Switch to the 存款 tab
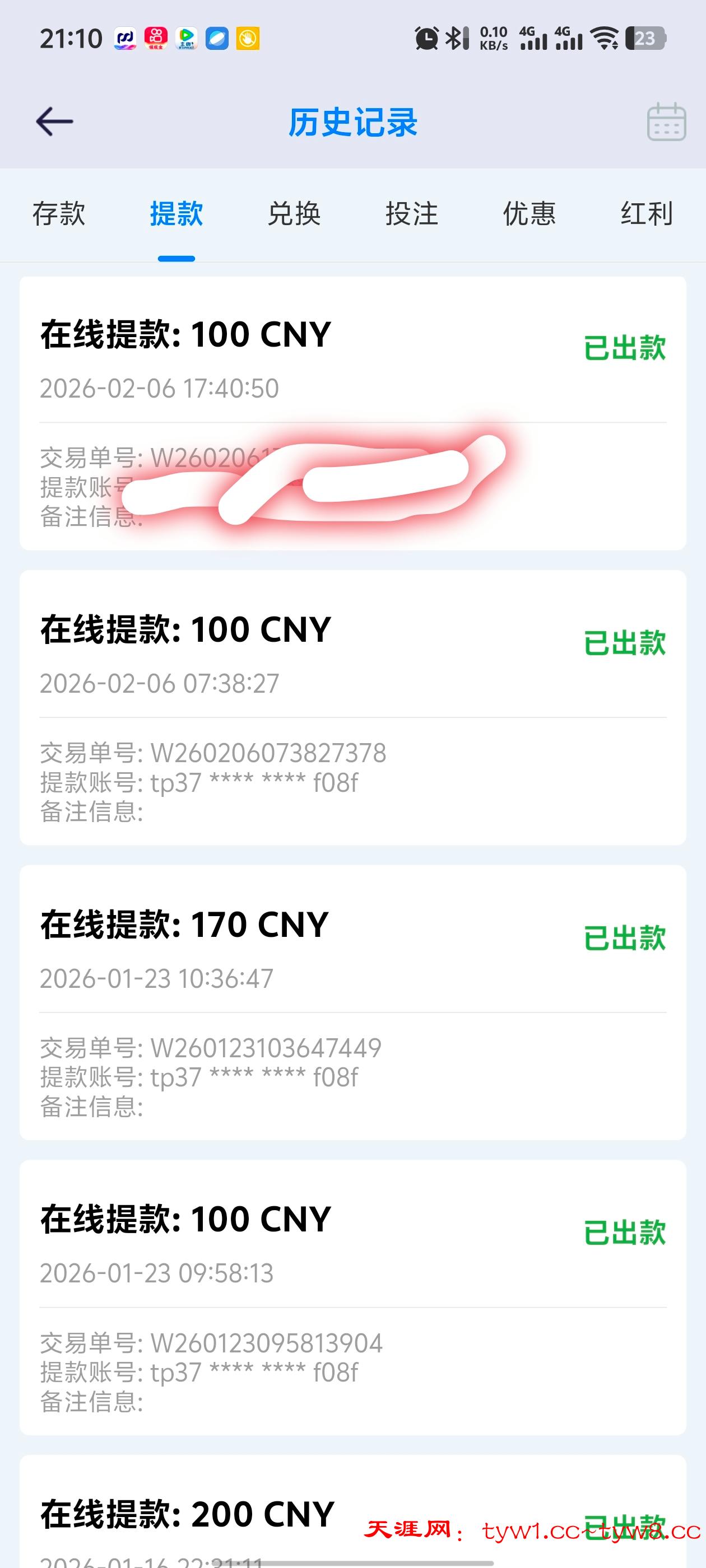Screen dimensions: 706x1568 [59, 214]
